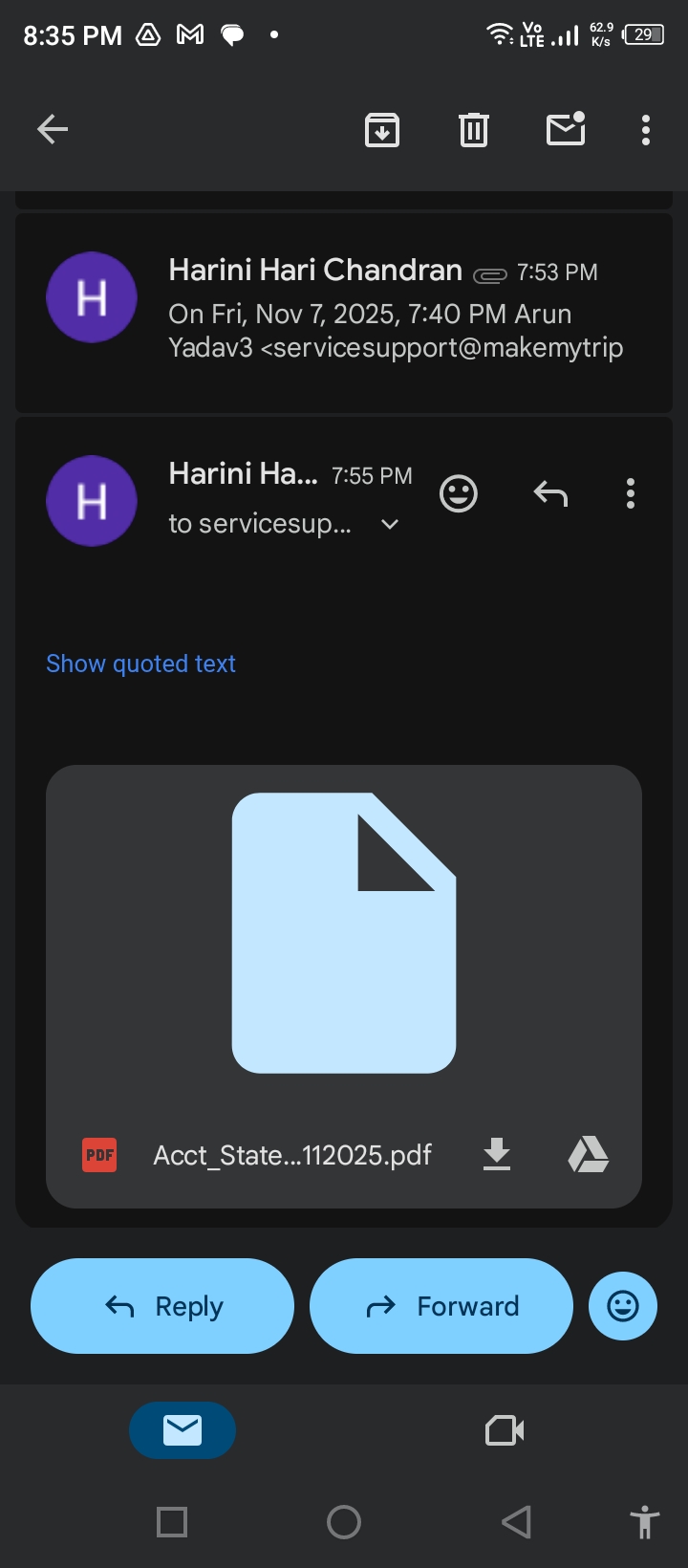688x1568 pixels.
Task: Reply via arrow icon on the 7:55 PM message
Action: coord(550,494)
